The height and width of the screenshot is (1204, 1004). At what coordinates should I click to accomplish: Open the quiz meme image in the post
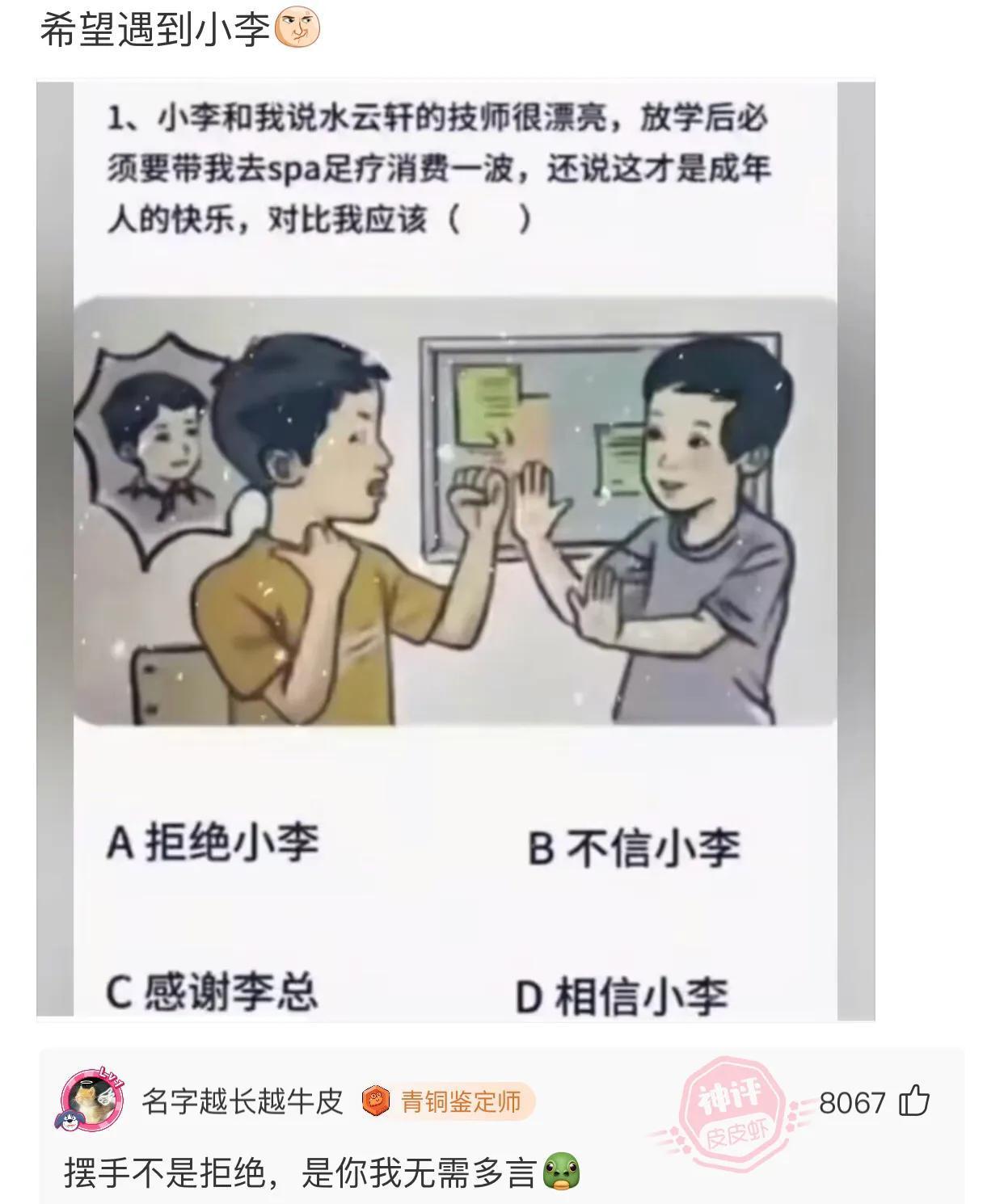point(455,549)
